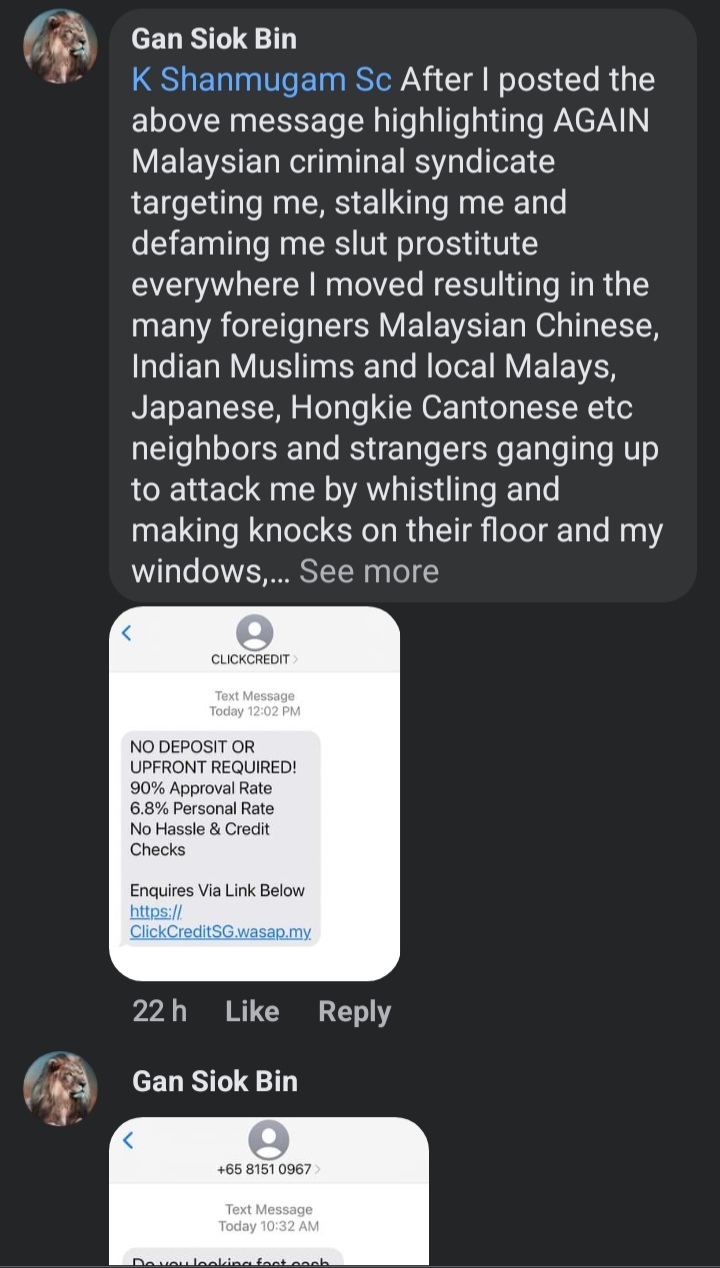The width and height of the screenshot is (720, 1268).
Task: Open the CLICKCREDIT text message screenshot
Action: tap(254, 793)
